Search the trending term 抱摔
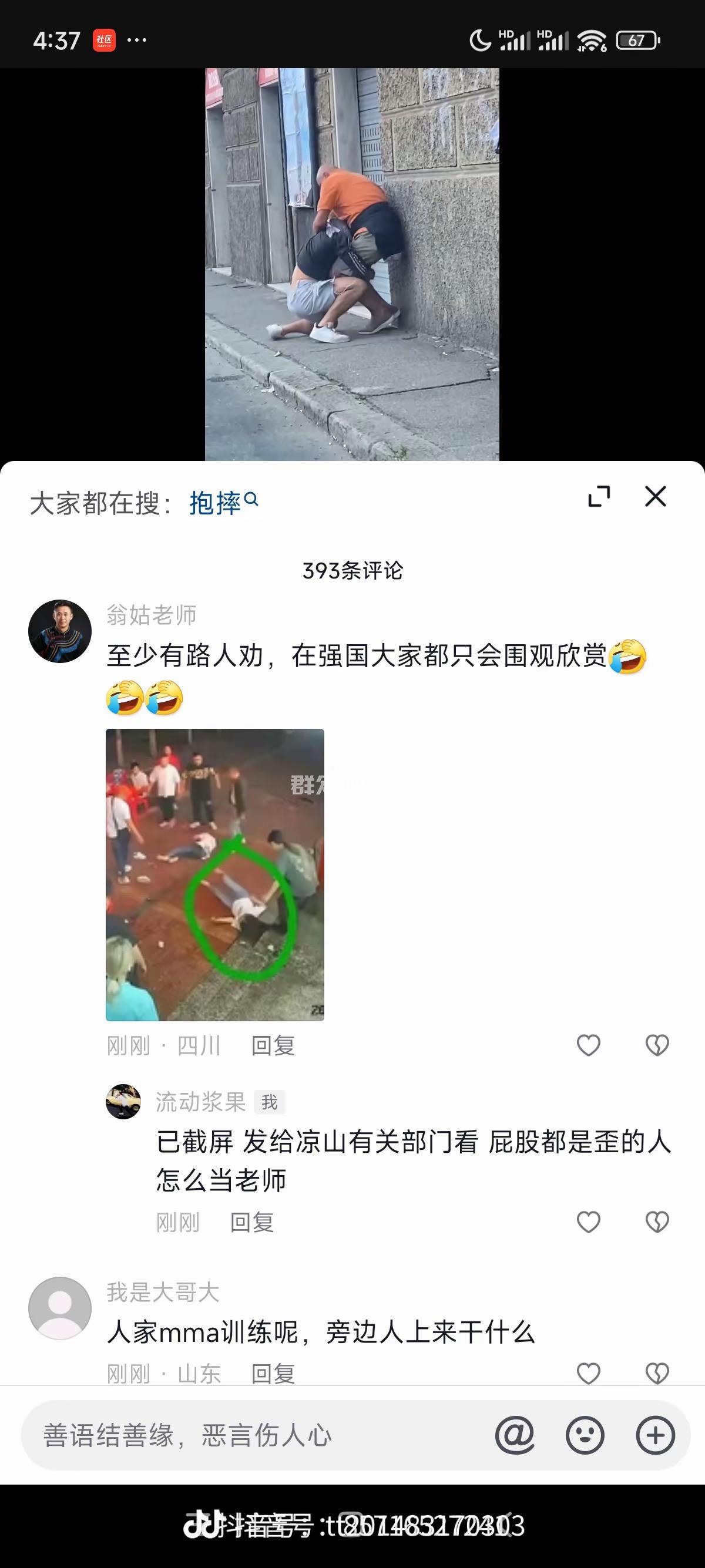The image size is (705, 1568). point(223,503)
